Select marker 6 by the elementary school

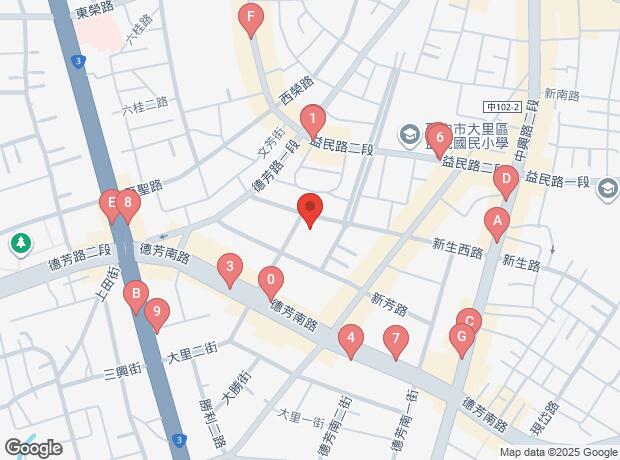coord(439,141)
